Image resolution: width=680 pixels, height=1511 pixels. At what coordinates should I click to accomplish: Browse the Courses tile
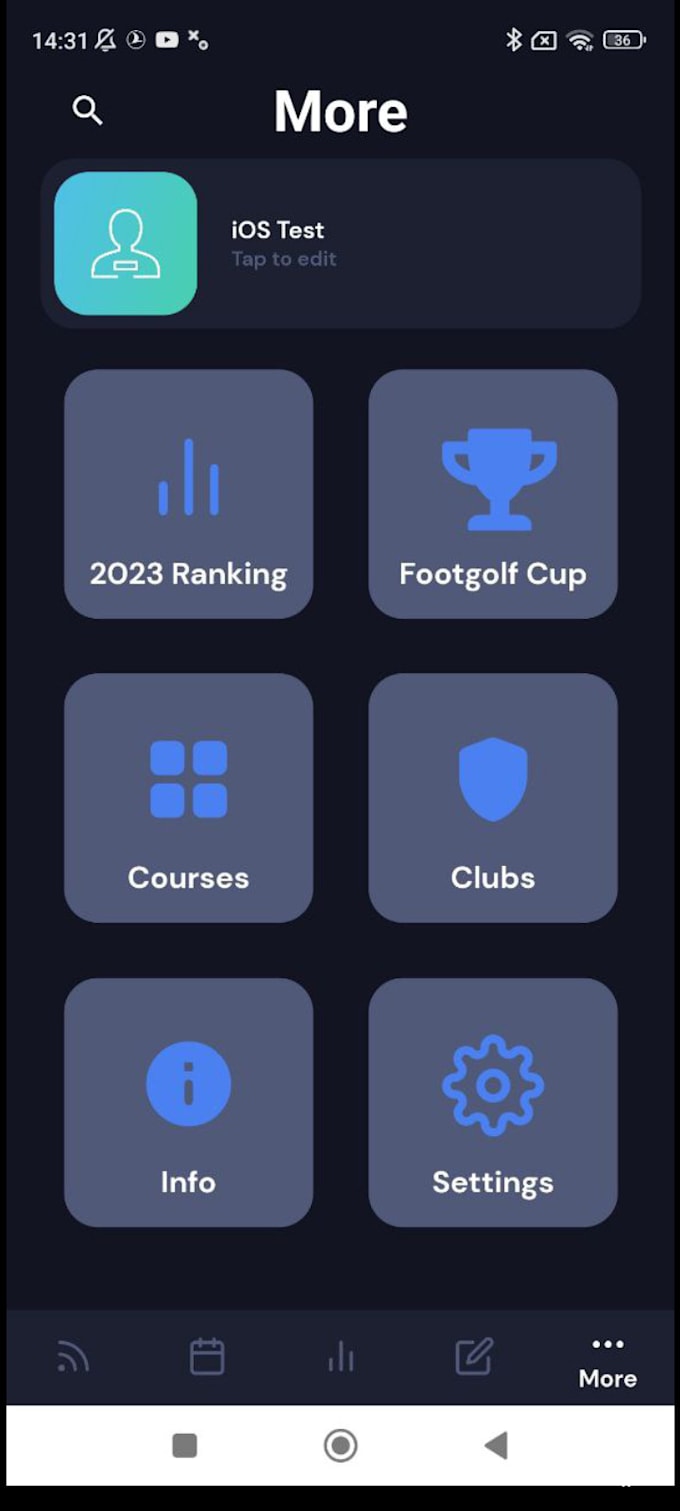pos(189,798)
